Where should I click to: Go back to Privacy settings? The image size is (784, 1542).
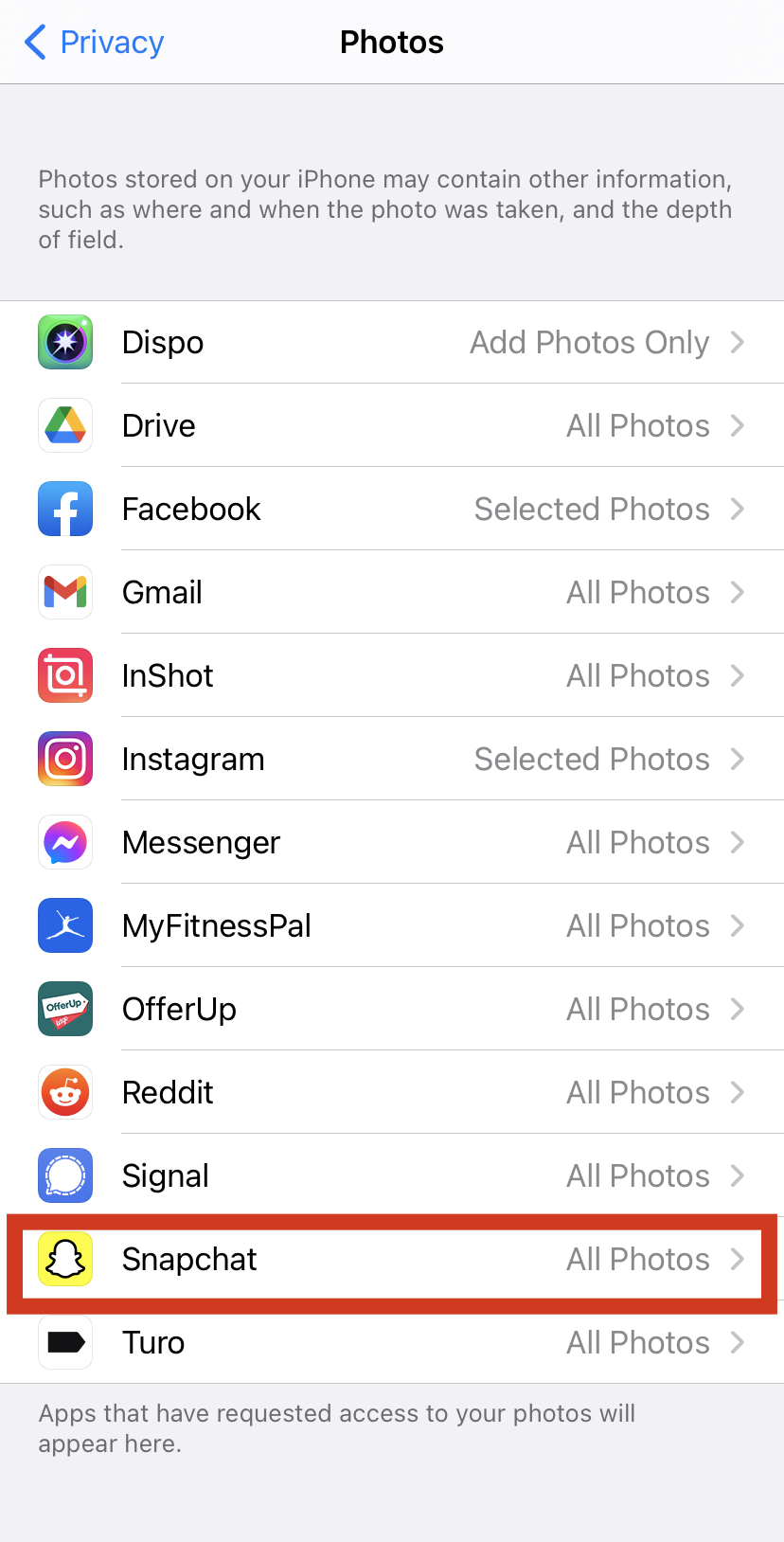[94, 43]
